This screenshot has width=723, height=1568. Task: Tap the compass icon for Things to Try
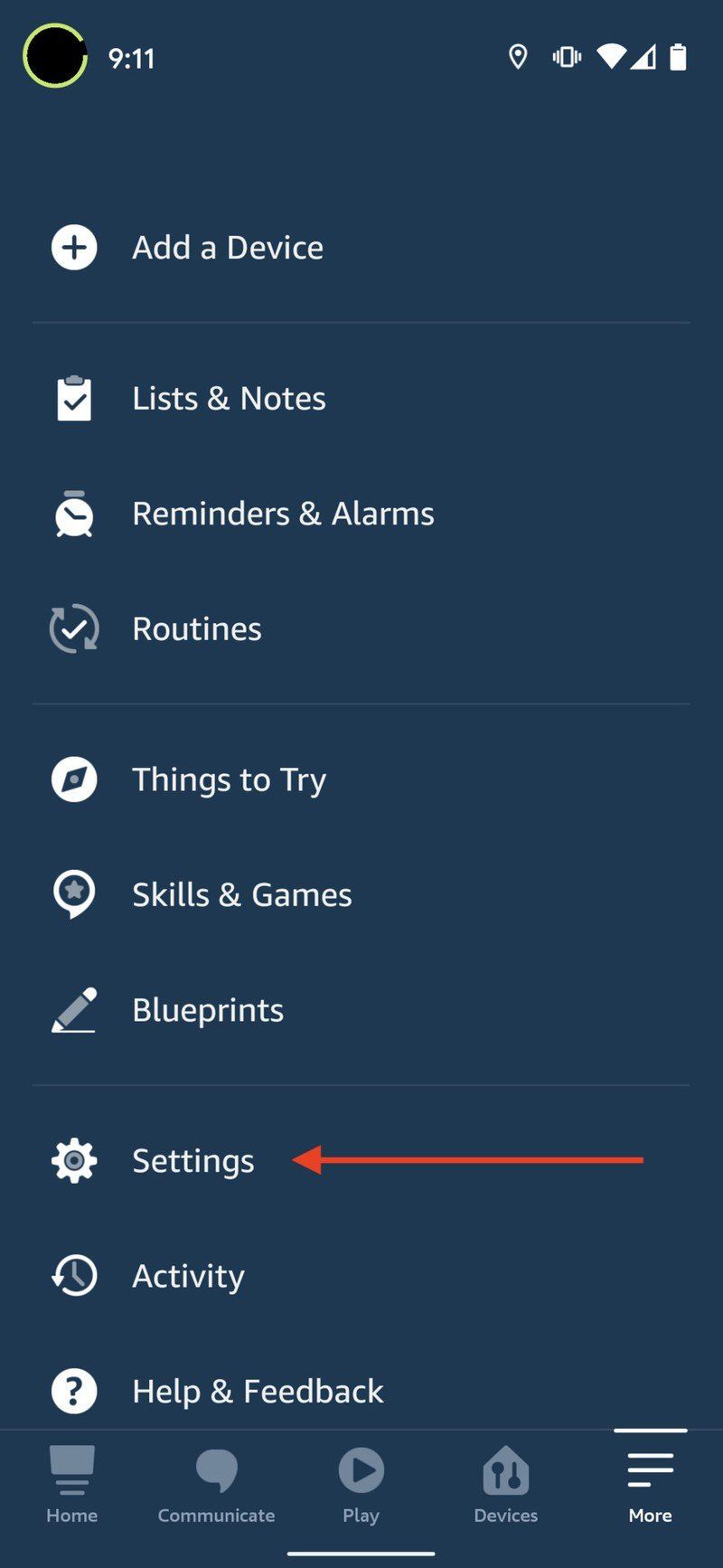pyautogui.click(x=73, y=779)
